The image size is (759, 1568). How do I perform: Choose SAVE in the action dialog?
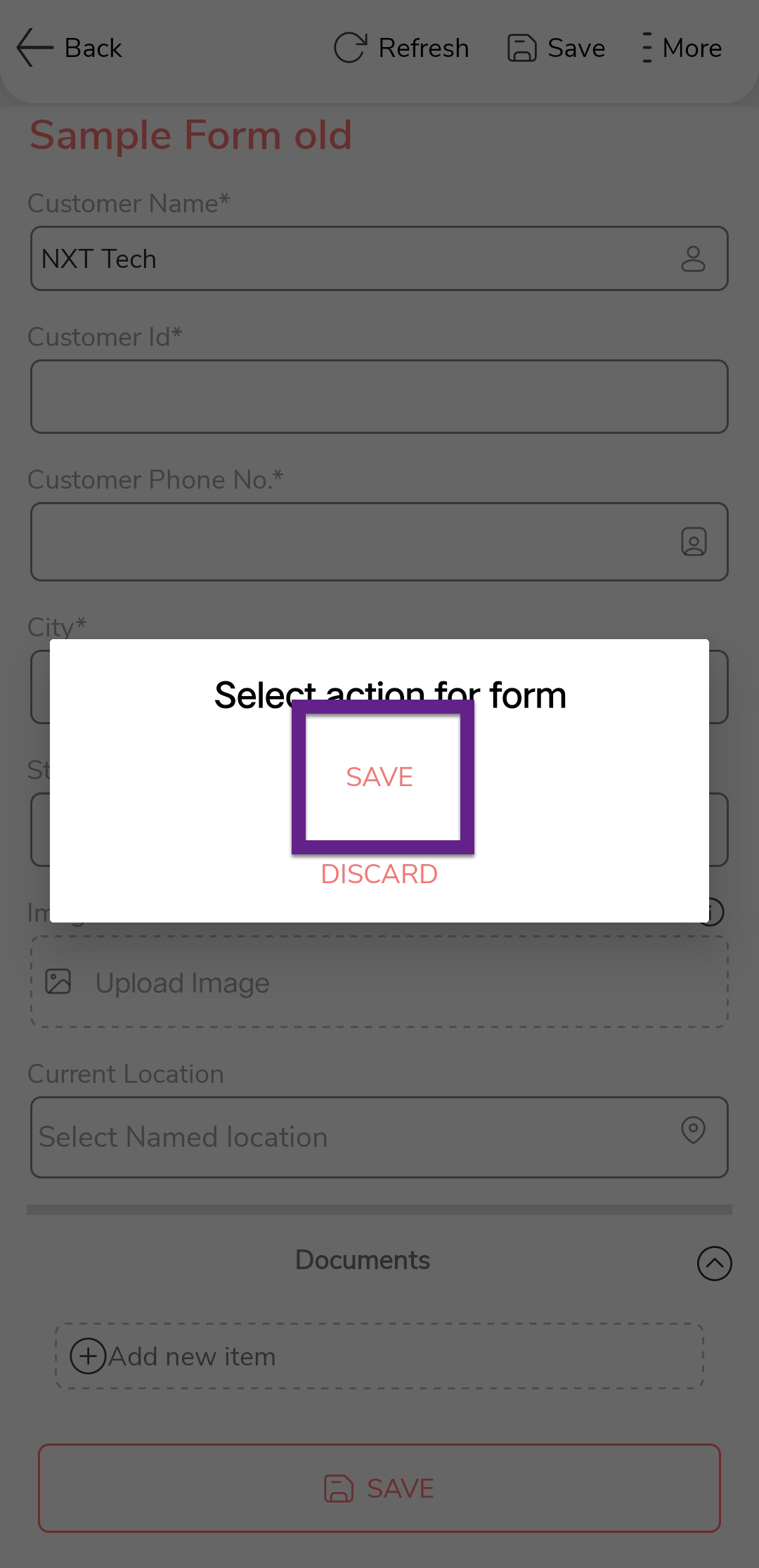pos(379,777)
